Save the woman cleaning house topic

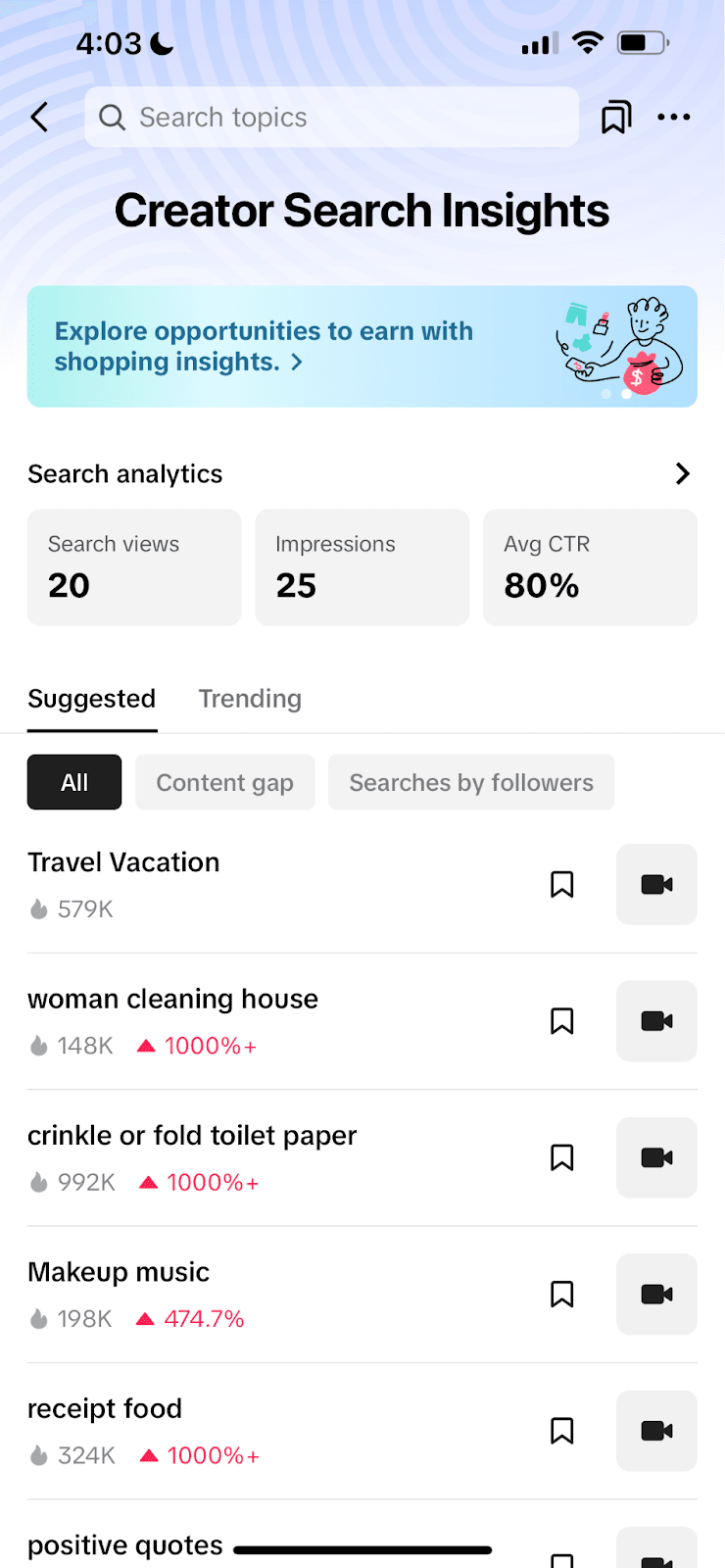(561, 1020)
